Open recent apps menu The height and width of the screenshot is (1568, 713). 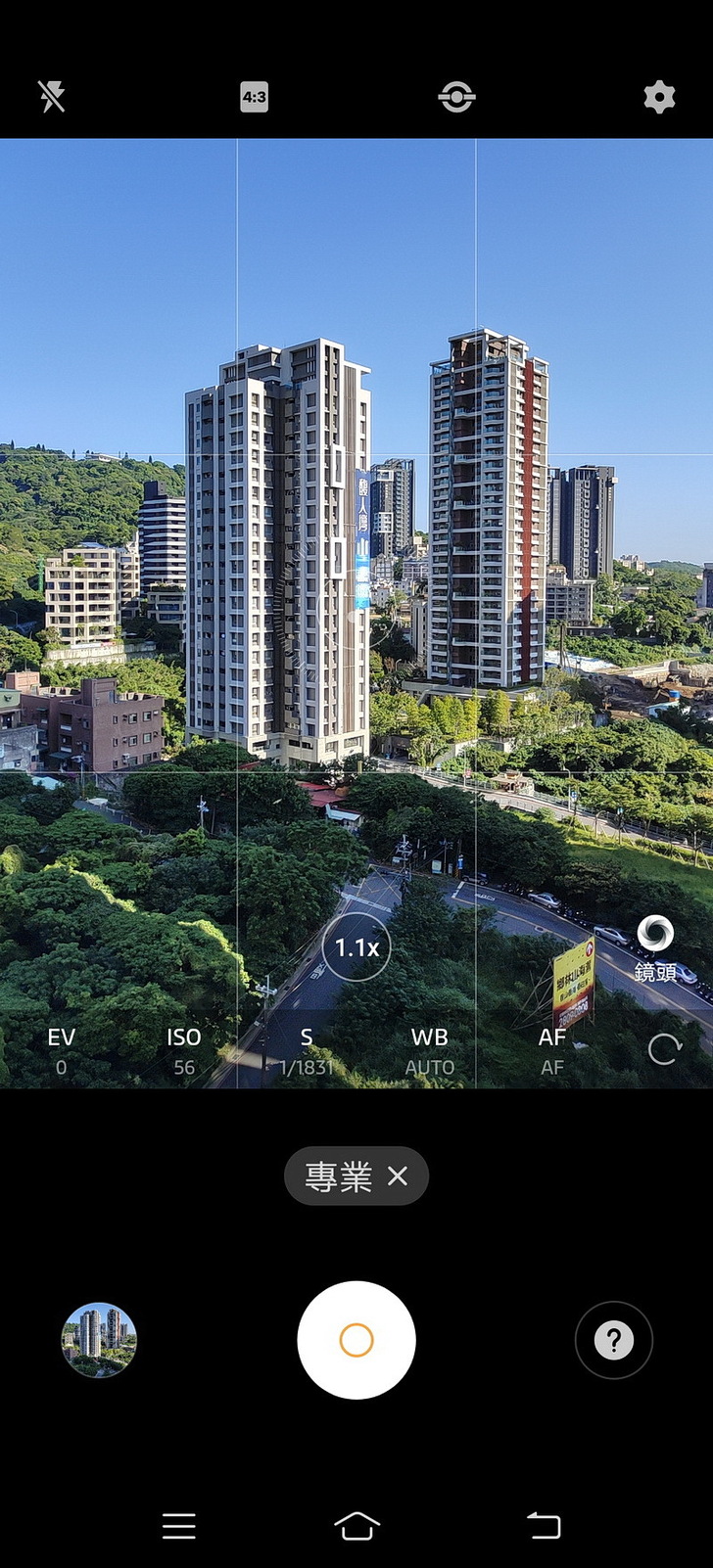point(178,1525)
